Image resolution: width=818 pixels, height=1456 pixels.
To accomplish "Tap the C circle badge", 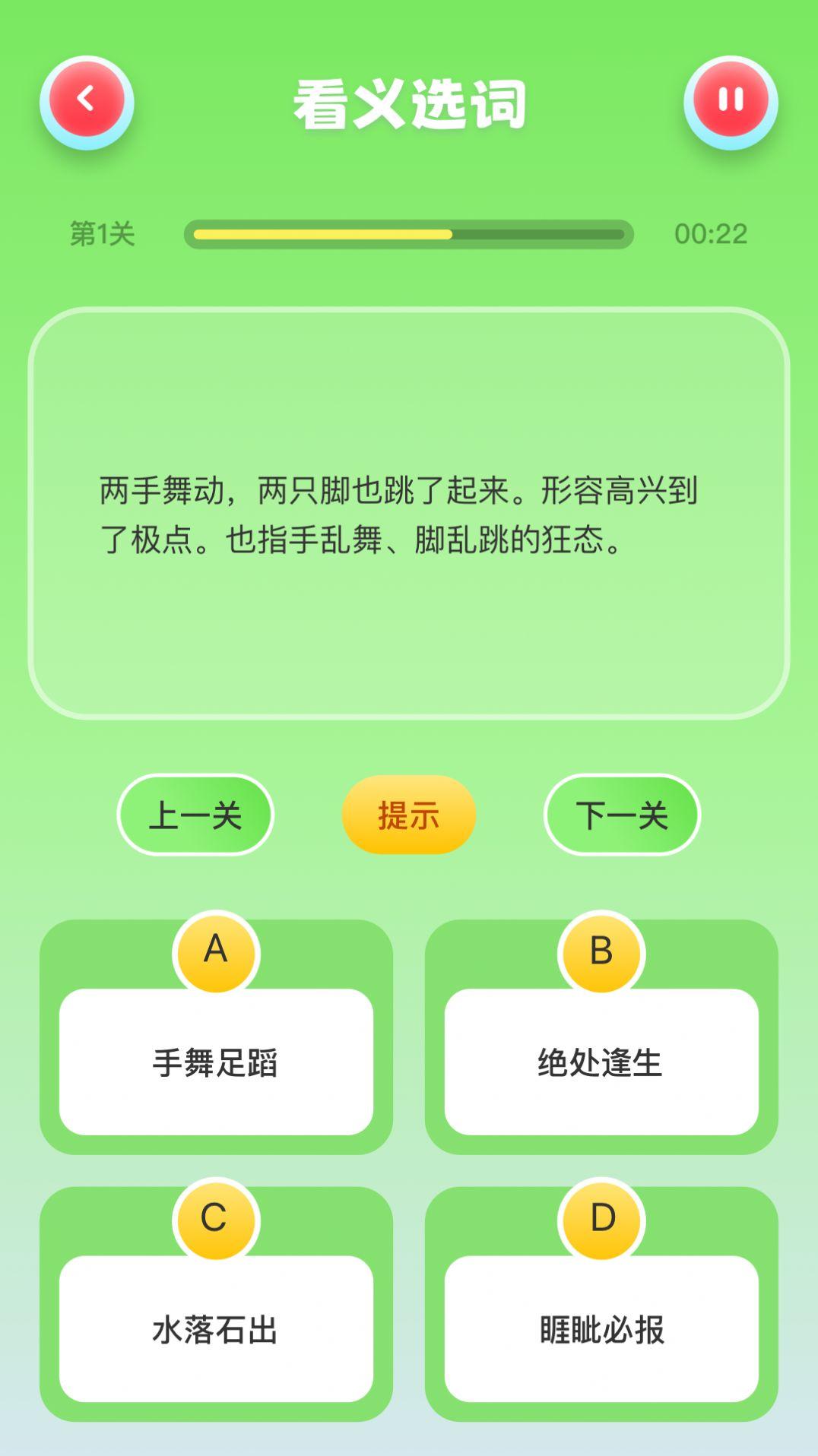I will (216, 1219).
